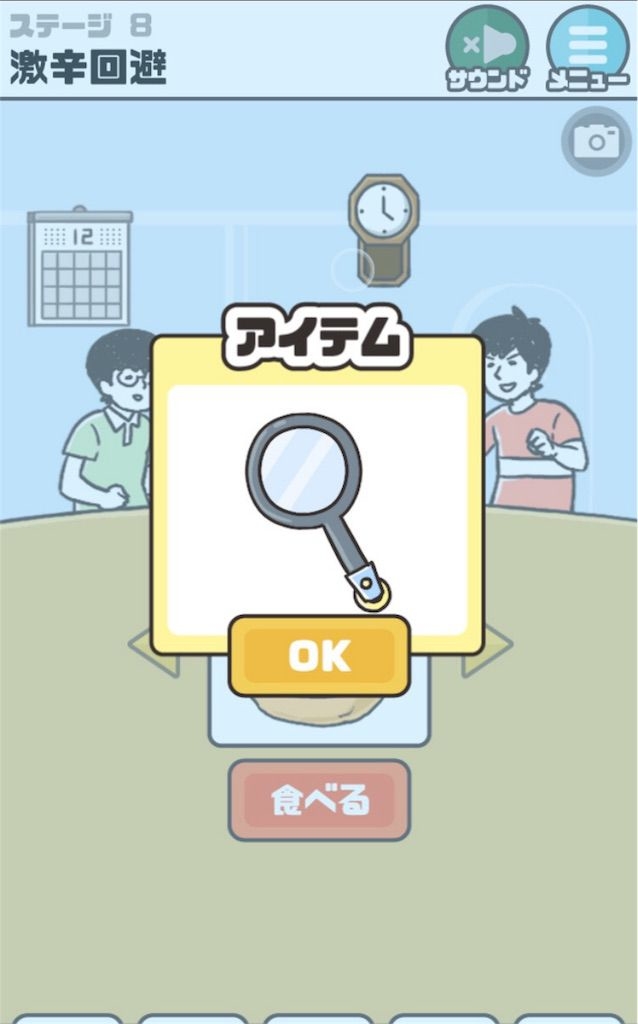The width and height of the screenshot is (638, 1024).
Task: Confirm the item dialog with OK
Action: click(319, 656)
